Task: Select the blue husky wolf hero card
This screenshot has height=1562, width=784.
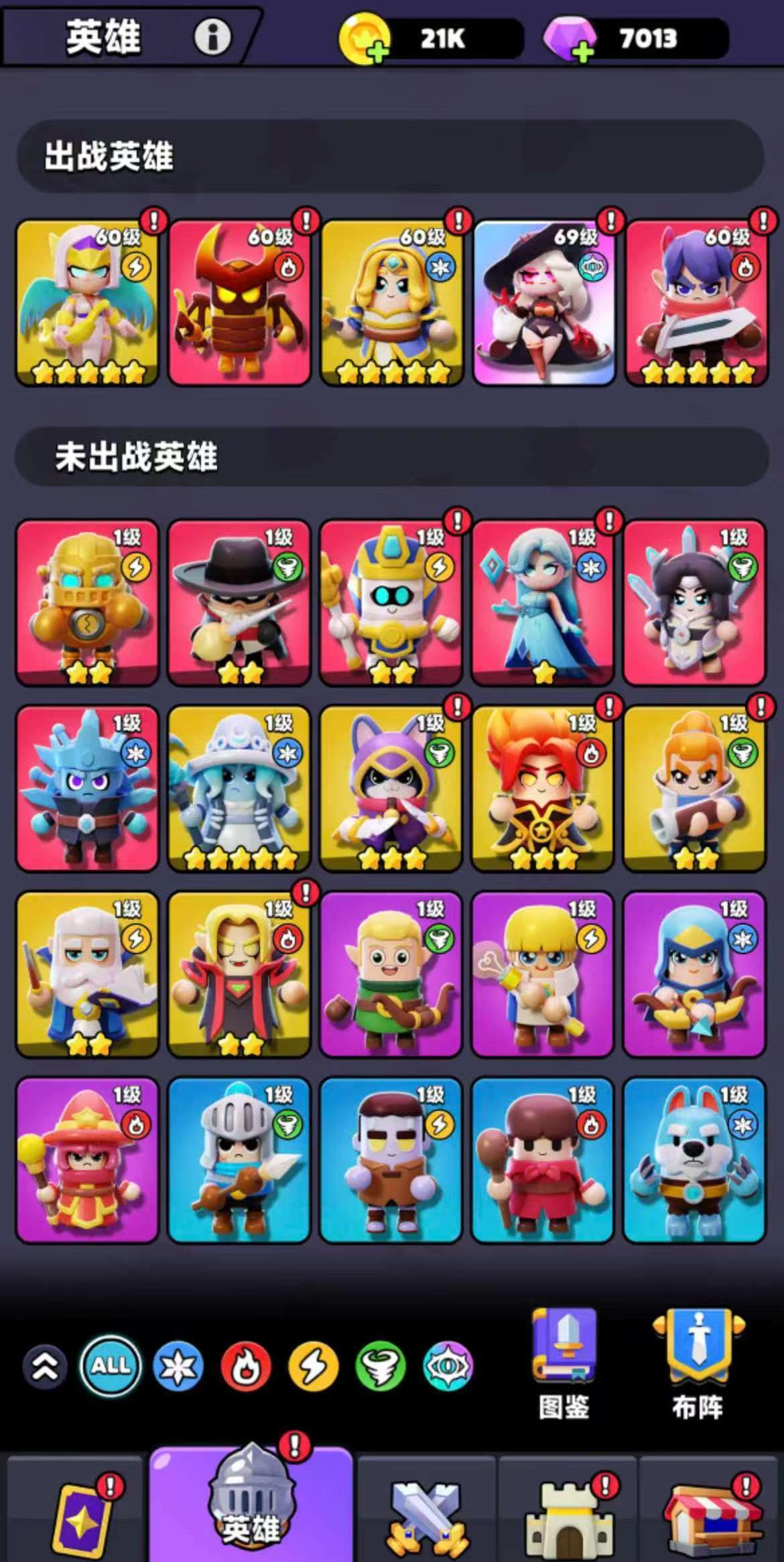Action: point(694,1160)
